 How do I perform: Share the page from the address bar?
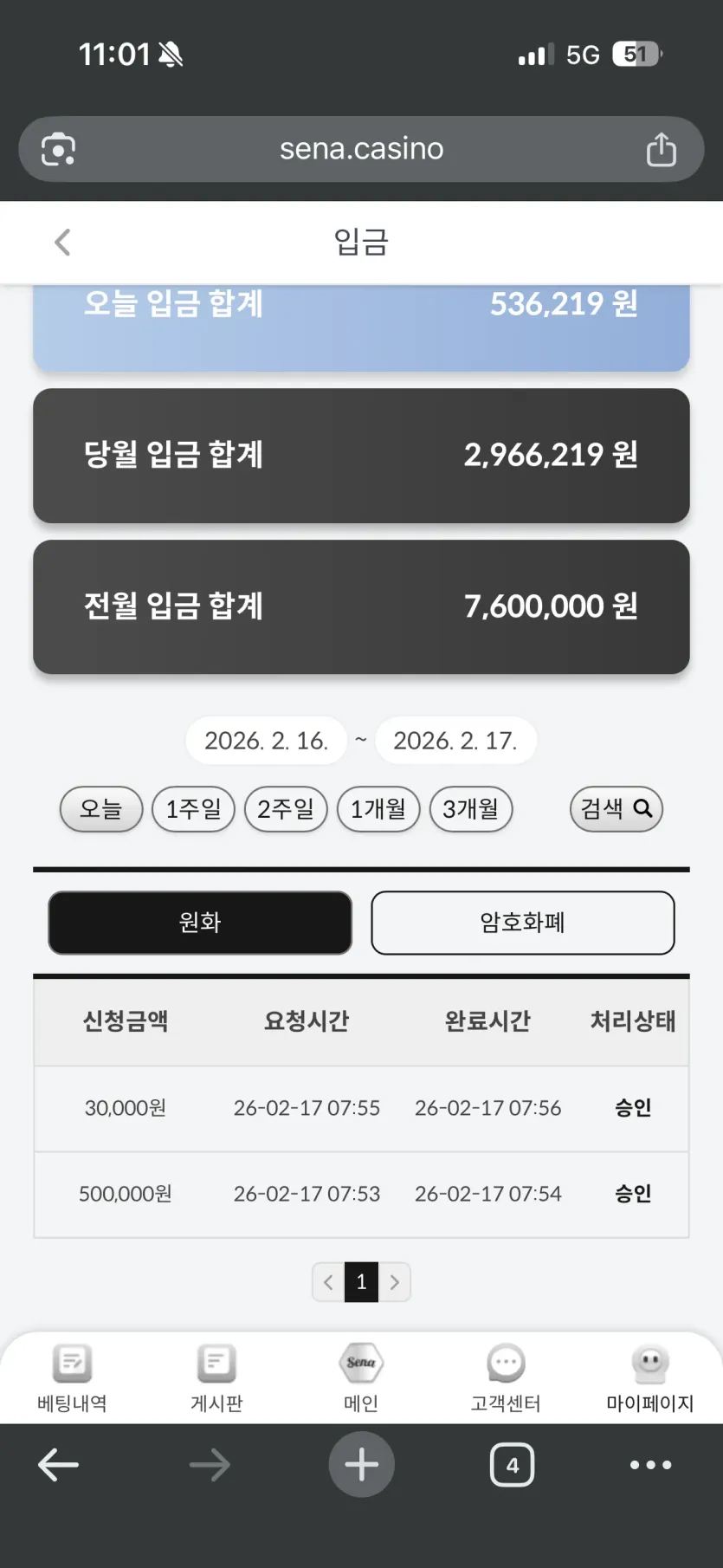(x=662, y=149)
